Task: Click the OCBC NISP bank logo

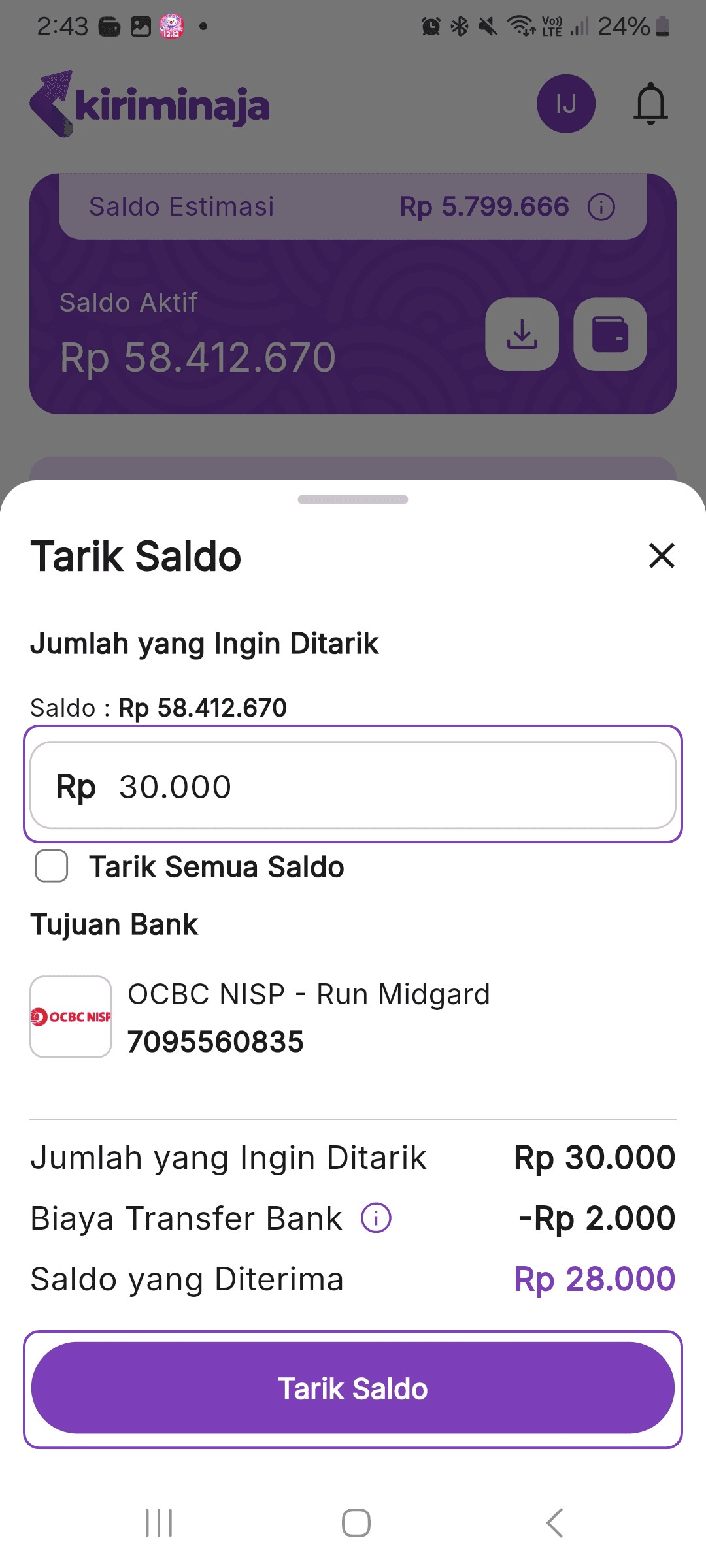Action: click(x=71, y=1017)
